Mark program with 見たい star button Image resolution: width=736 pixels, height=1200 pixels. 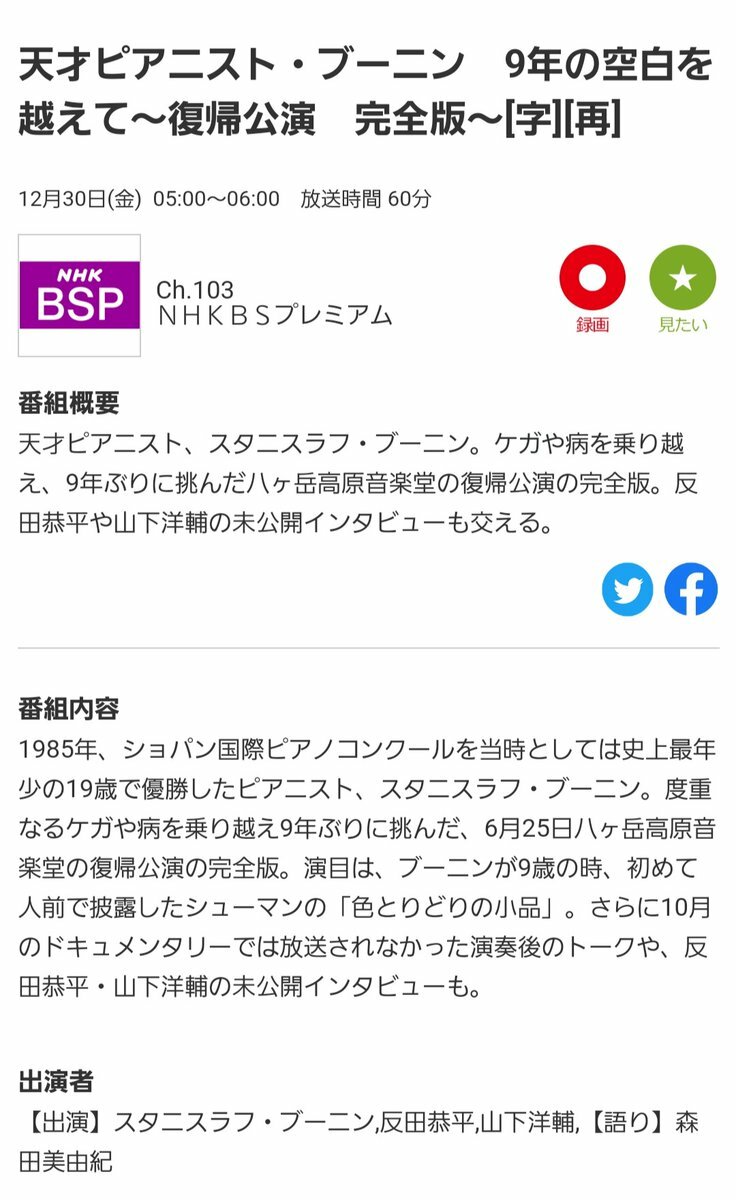[682, 279]
